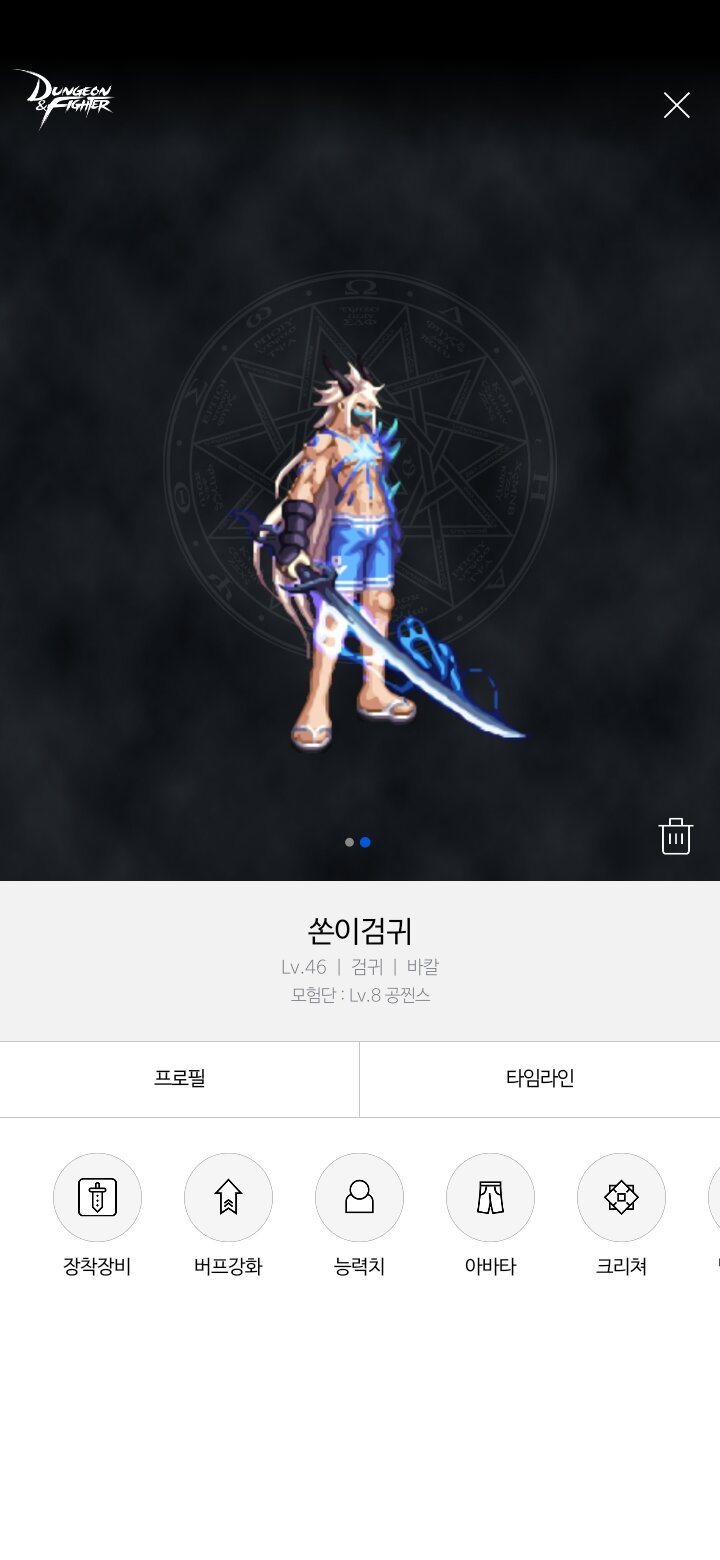Switch to the 프로필 tab
The image size is (720, 1560).
point(180,1079)
